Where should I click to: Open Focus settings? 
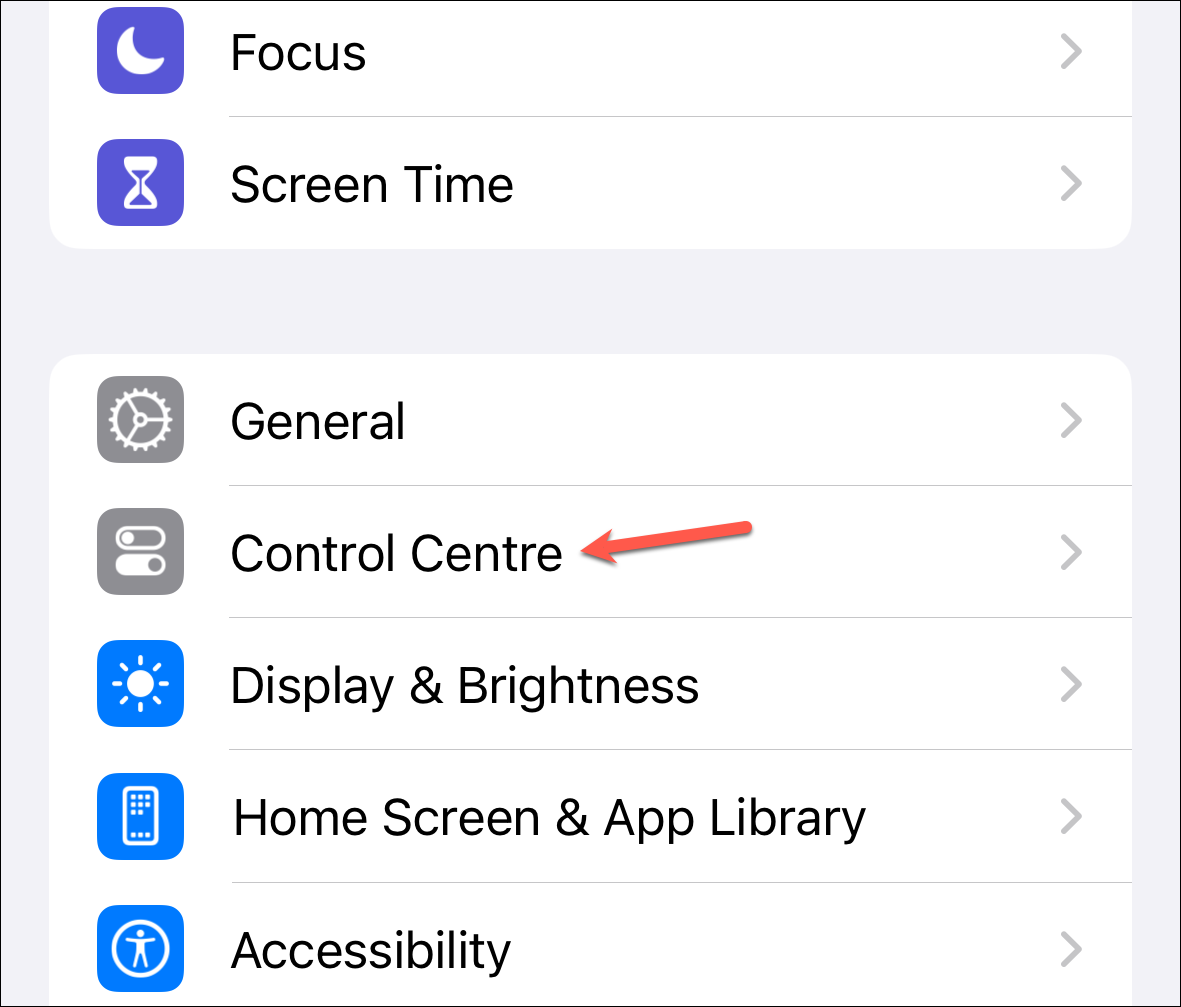298,52
